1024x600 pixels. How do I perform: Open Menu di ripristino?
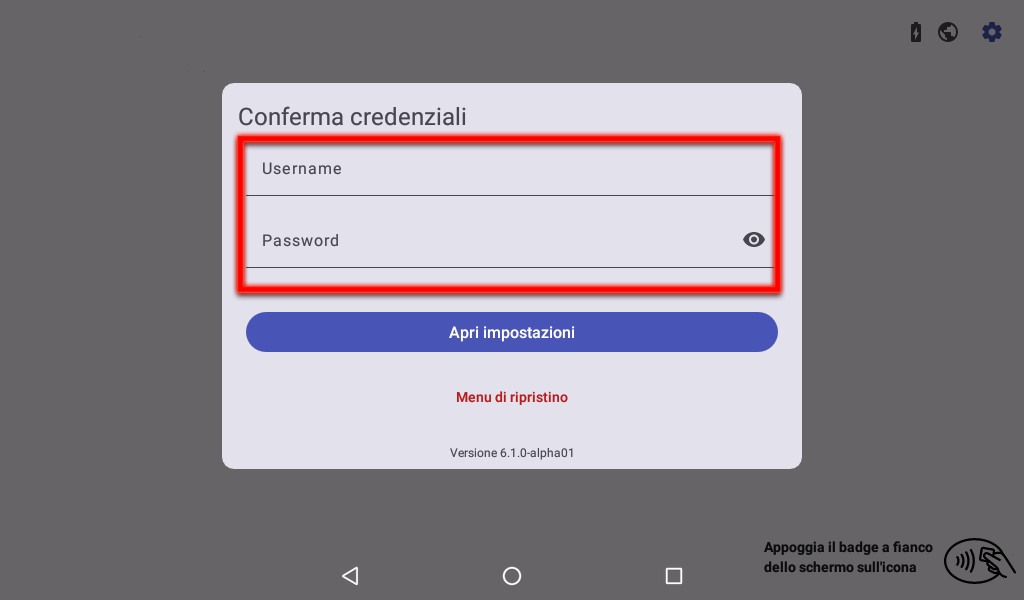pyautogui.click(x=511, y=397)
